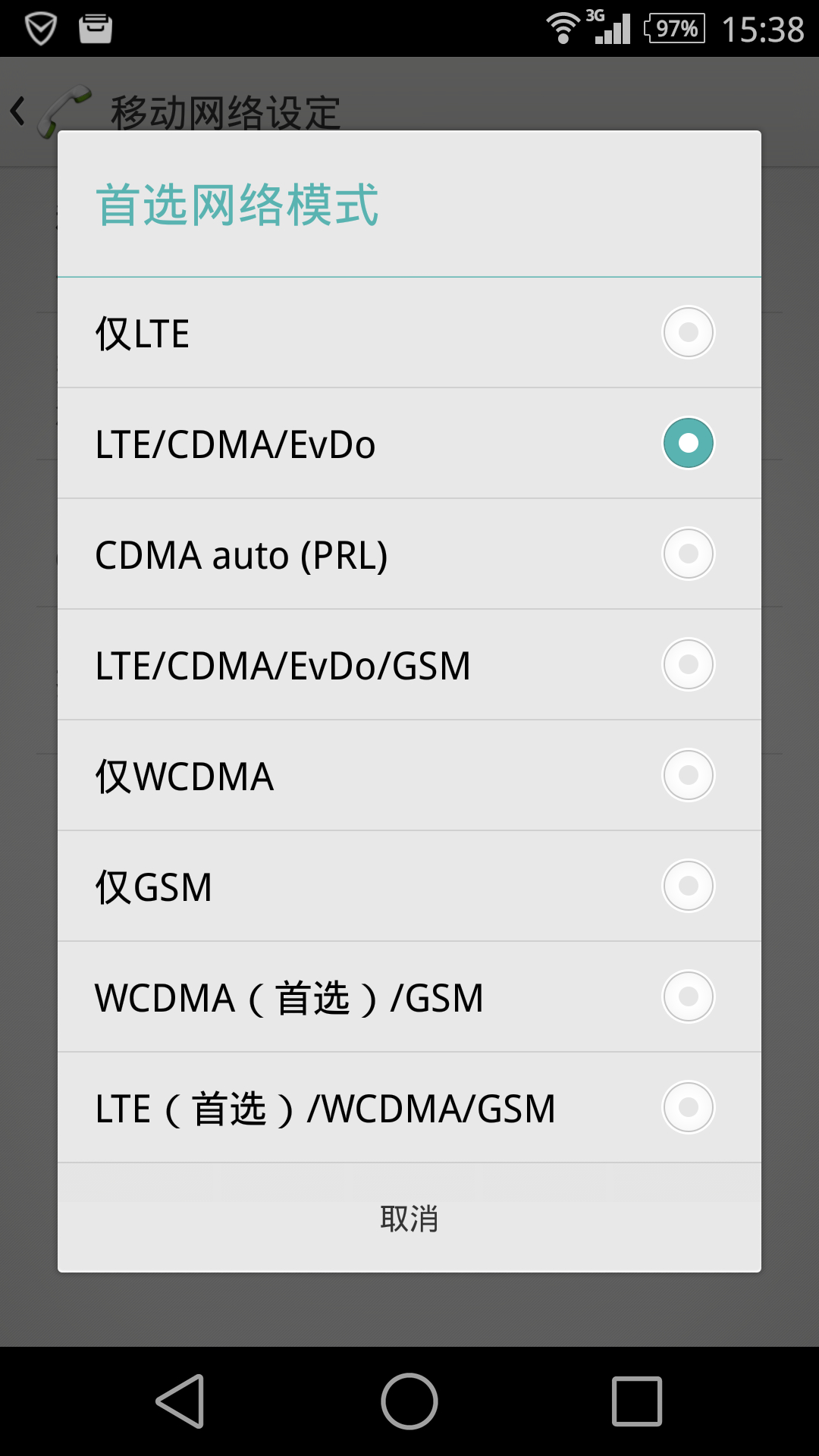Viewport: 819px width, 1456px height.
Task: Pick LTE/CDMA/EvDo/GSM network mode
Action: pos(409,665)
